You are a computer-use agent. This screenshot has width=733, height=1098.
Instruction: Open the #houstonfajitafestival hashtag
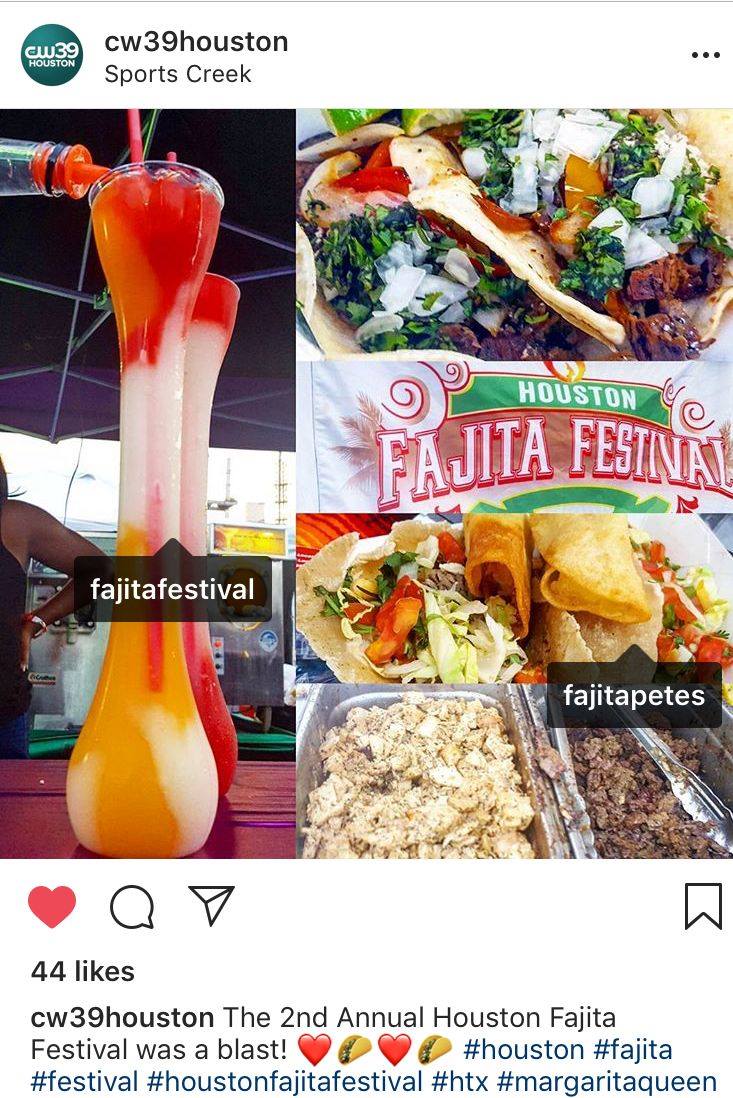(x=285, y=1082)
